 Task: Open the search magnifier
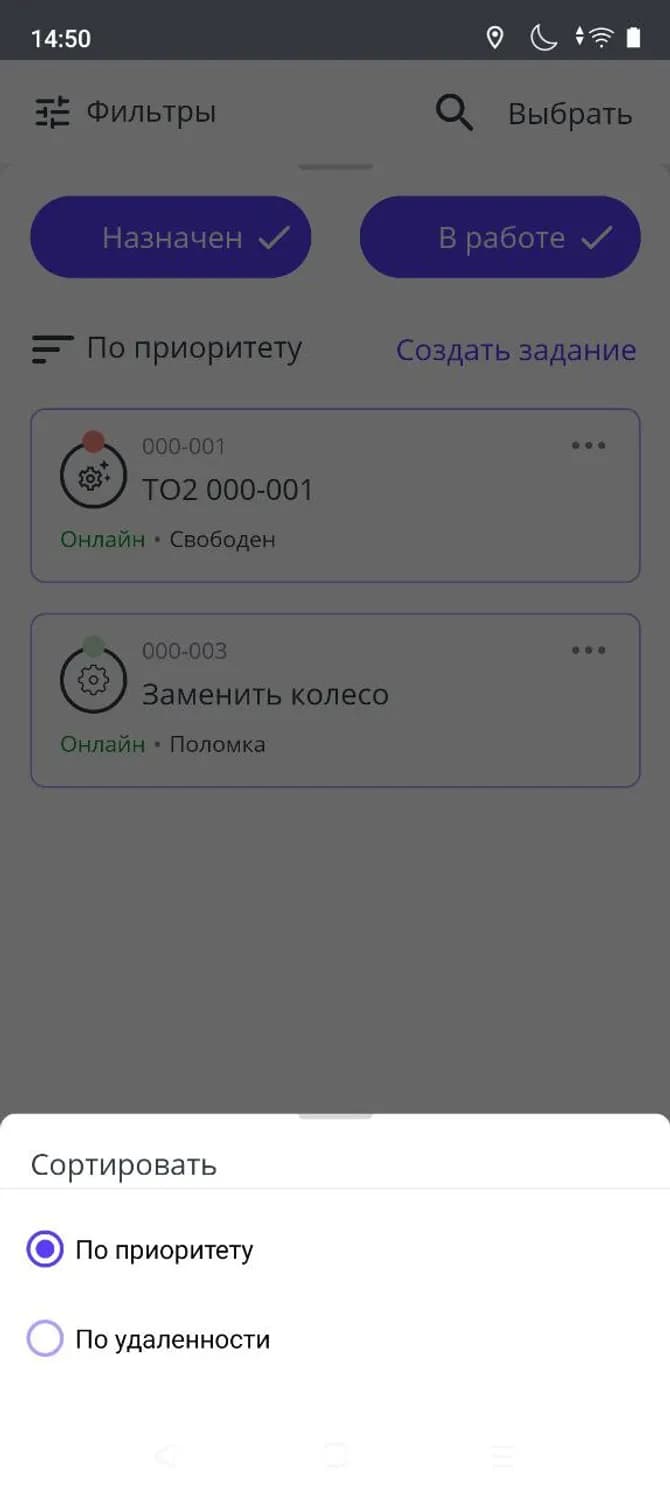(454, 113)
